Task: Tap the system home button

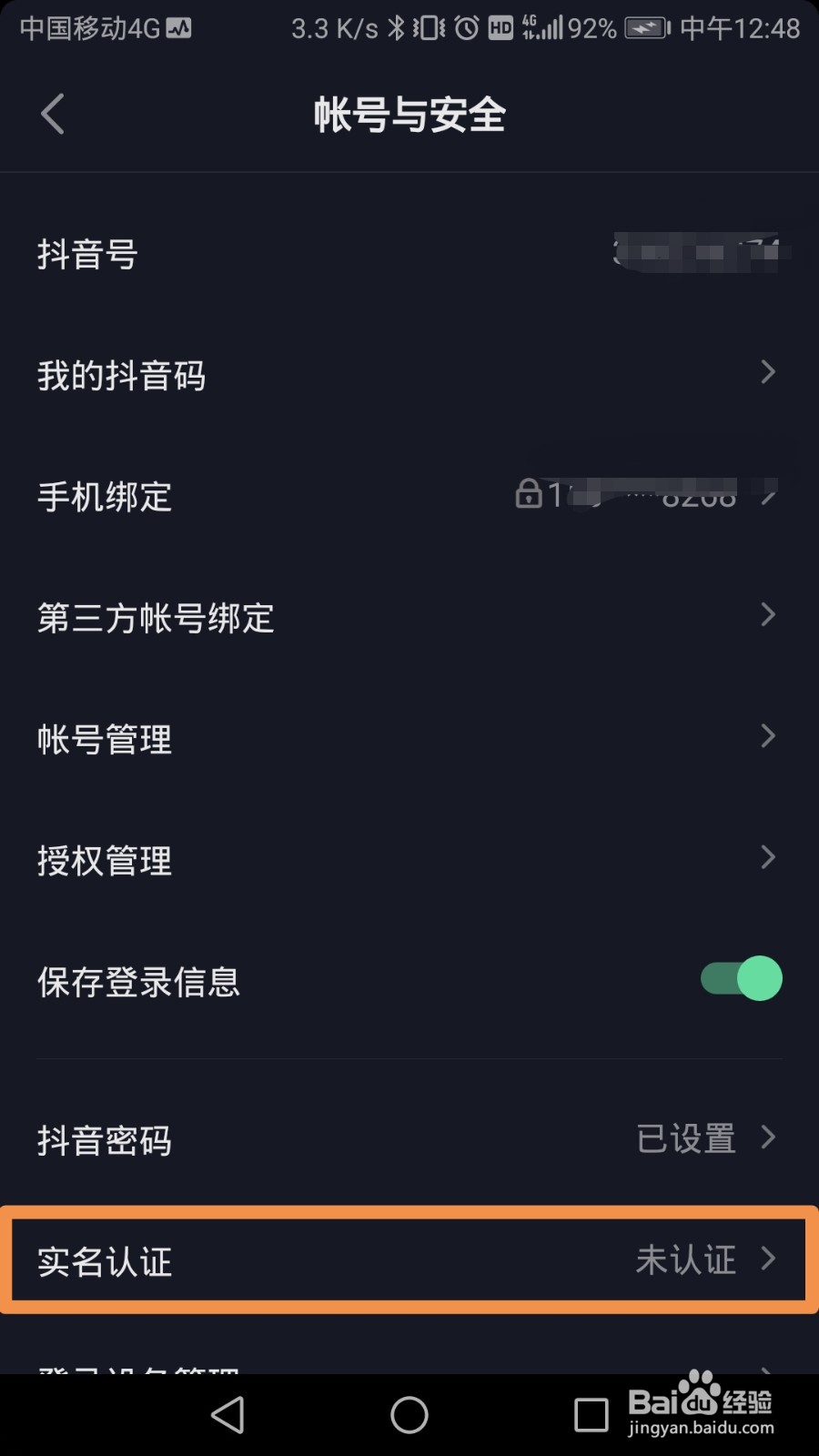Action: 409,1415
